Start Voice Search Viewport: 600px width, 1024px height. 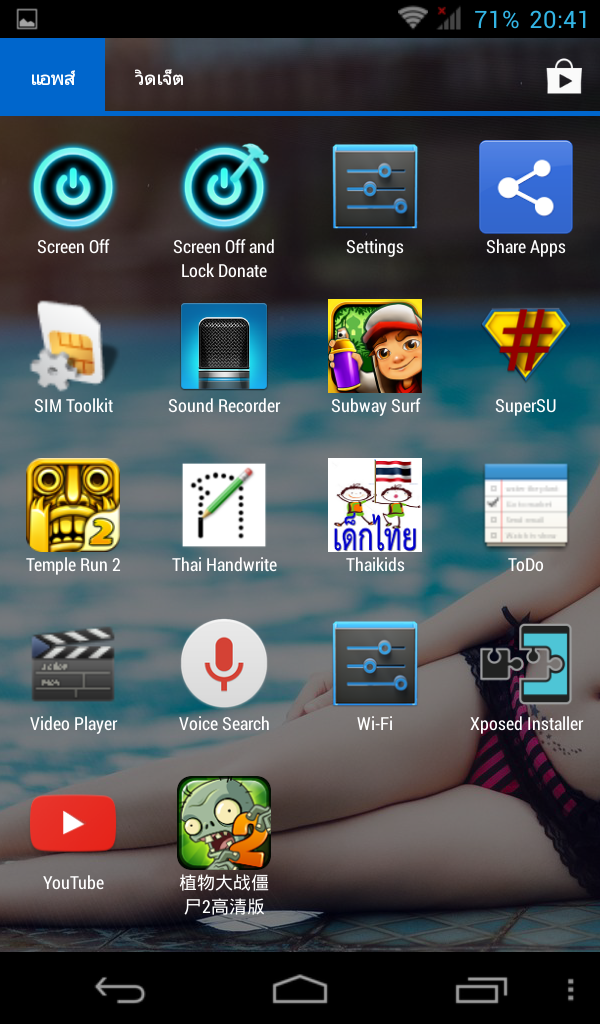224,664
